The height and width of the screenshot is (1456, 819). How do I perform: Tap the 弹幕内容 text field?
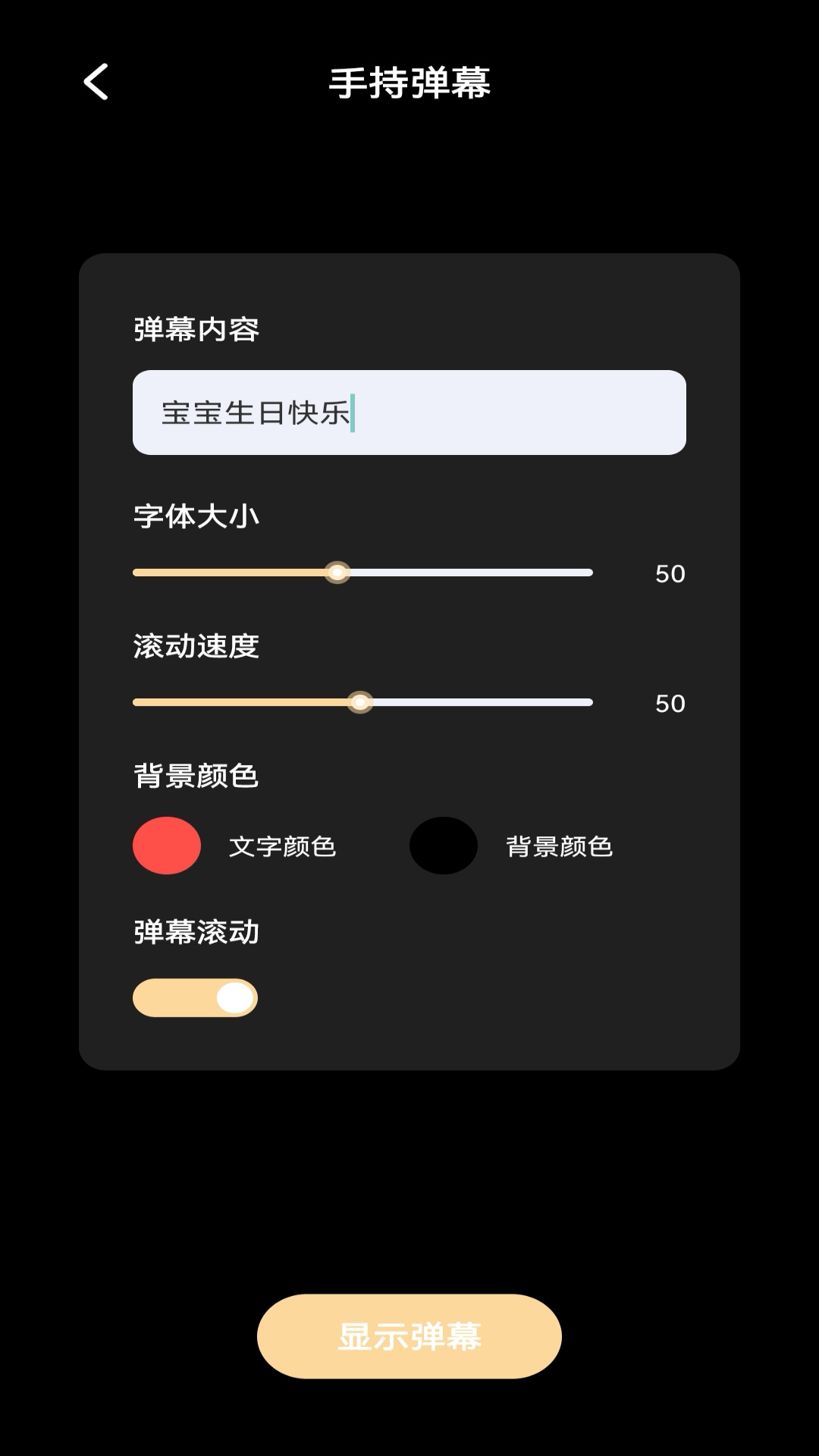(x=409, y=413)
